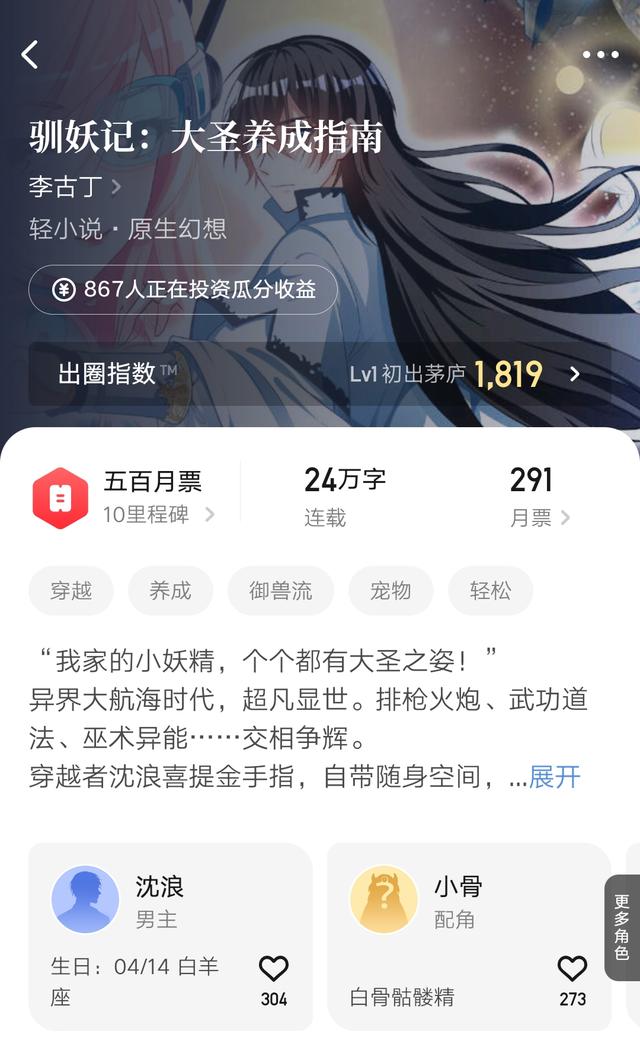Tap the 宠物 tag chip
The width and height of the screenshot is (640, 1044).
[390, 590]
